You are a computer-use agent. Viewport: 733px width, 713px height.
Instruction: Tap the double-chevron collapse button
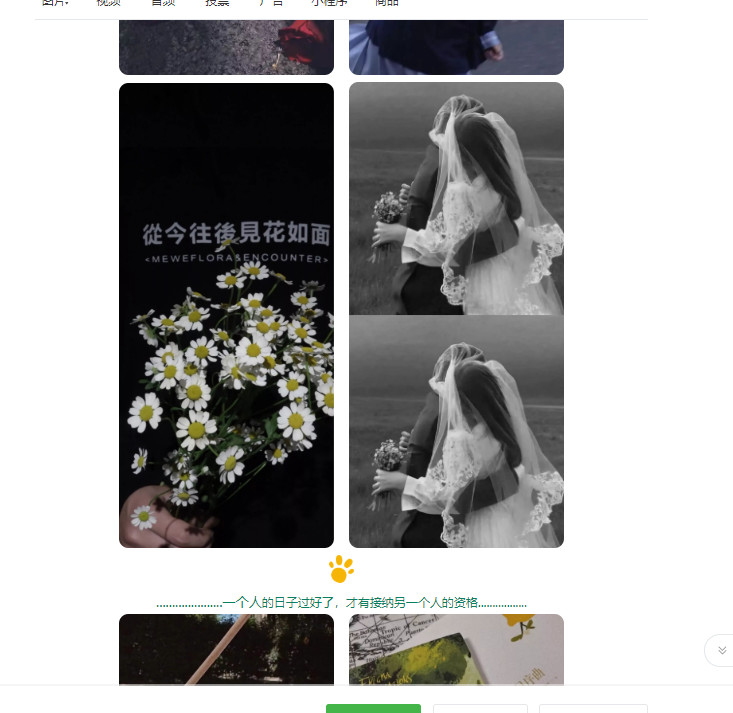721,650
